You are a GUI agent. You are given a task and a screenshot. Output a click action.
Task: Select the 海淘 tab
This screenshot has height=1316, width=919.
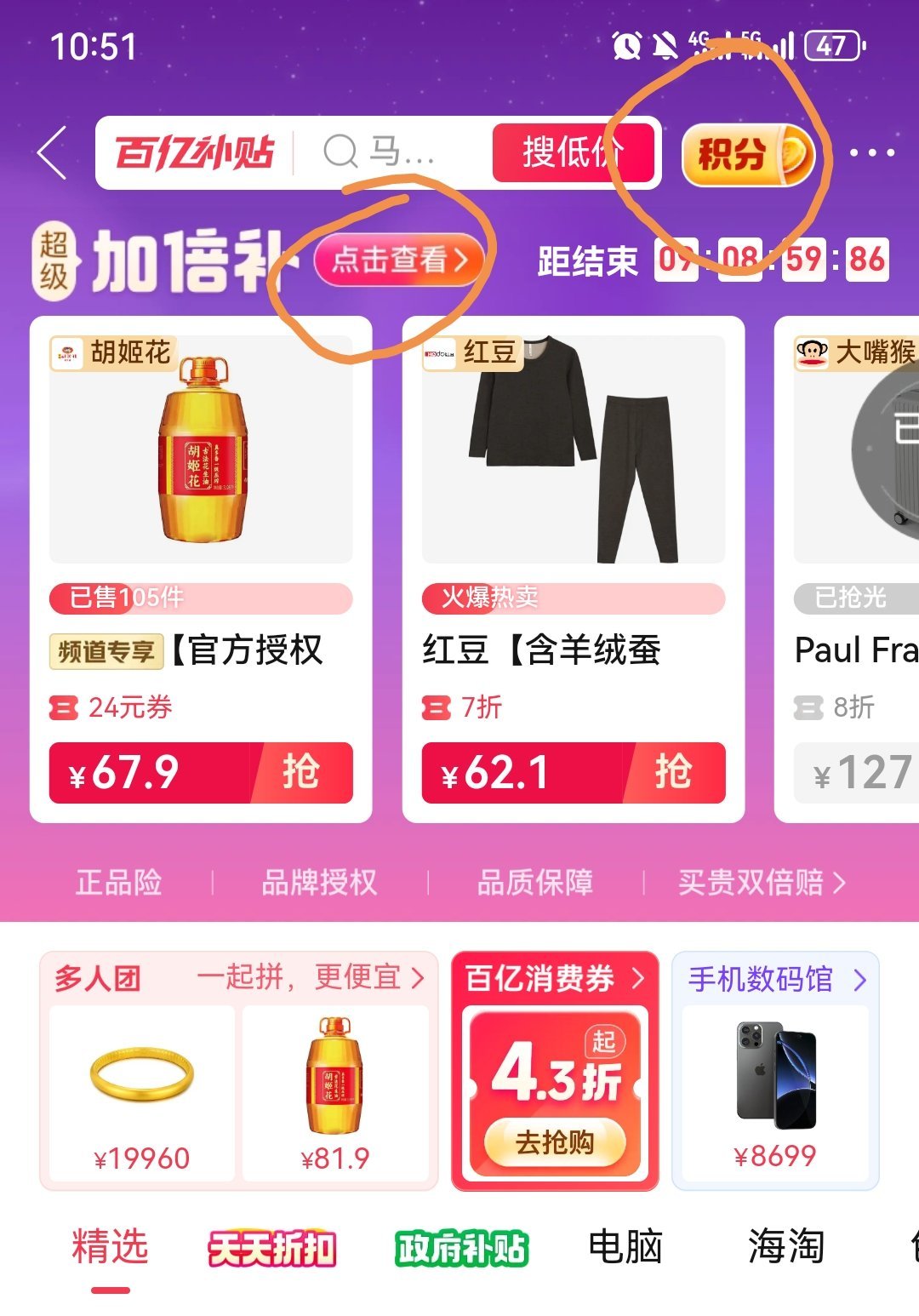coord(786,1247)
